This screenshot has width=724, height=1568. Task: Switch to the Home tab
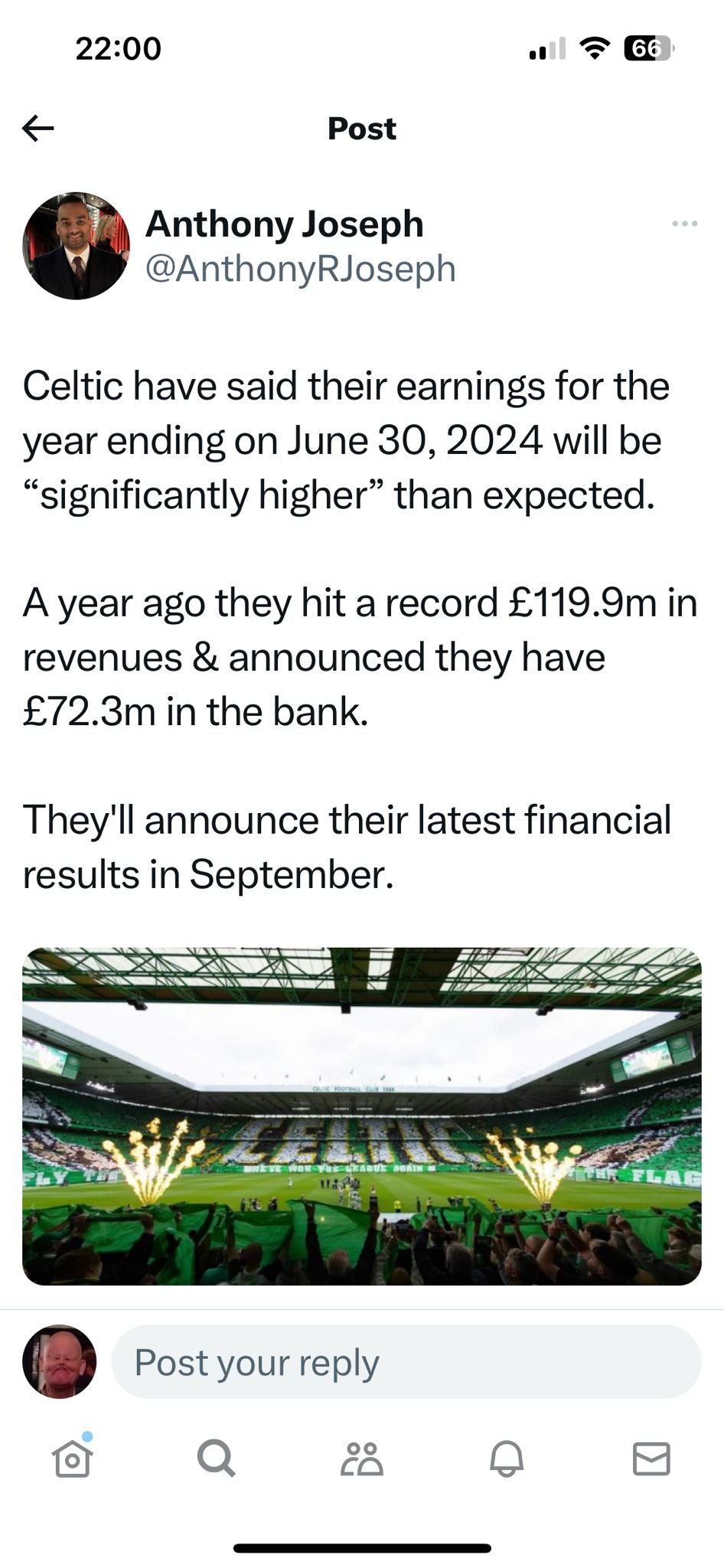(73, 1458)
